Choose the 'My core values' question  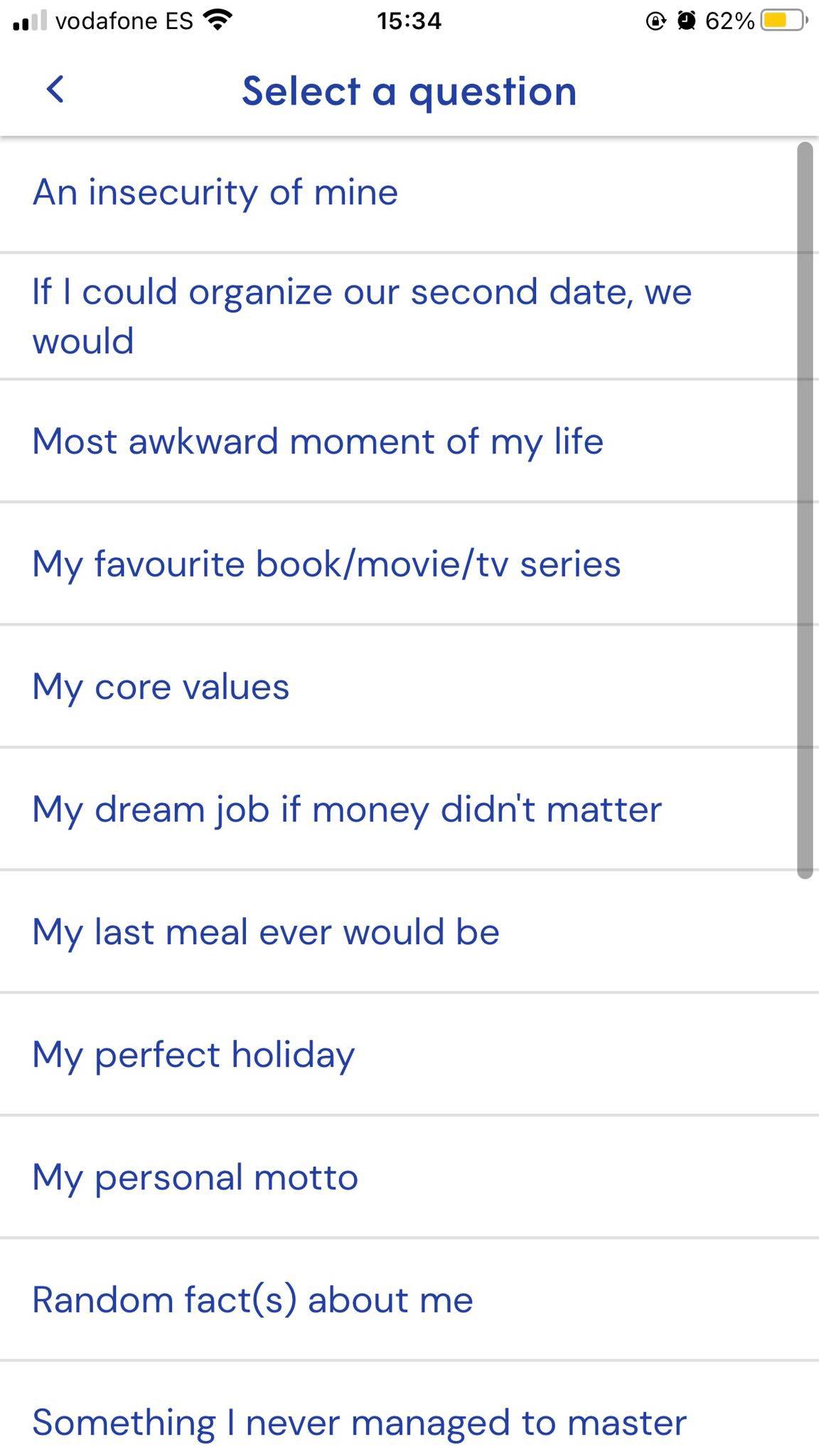[409, 687]
